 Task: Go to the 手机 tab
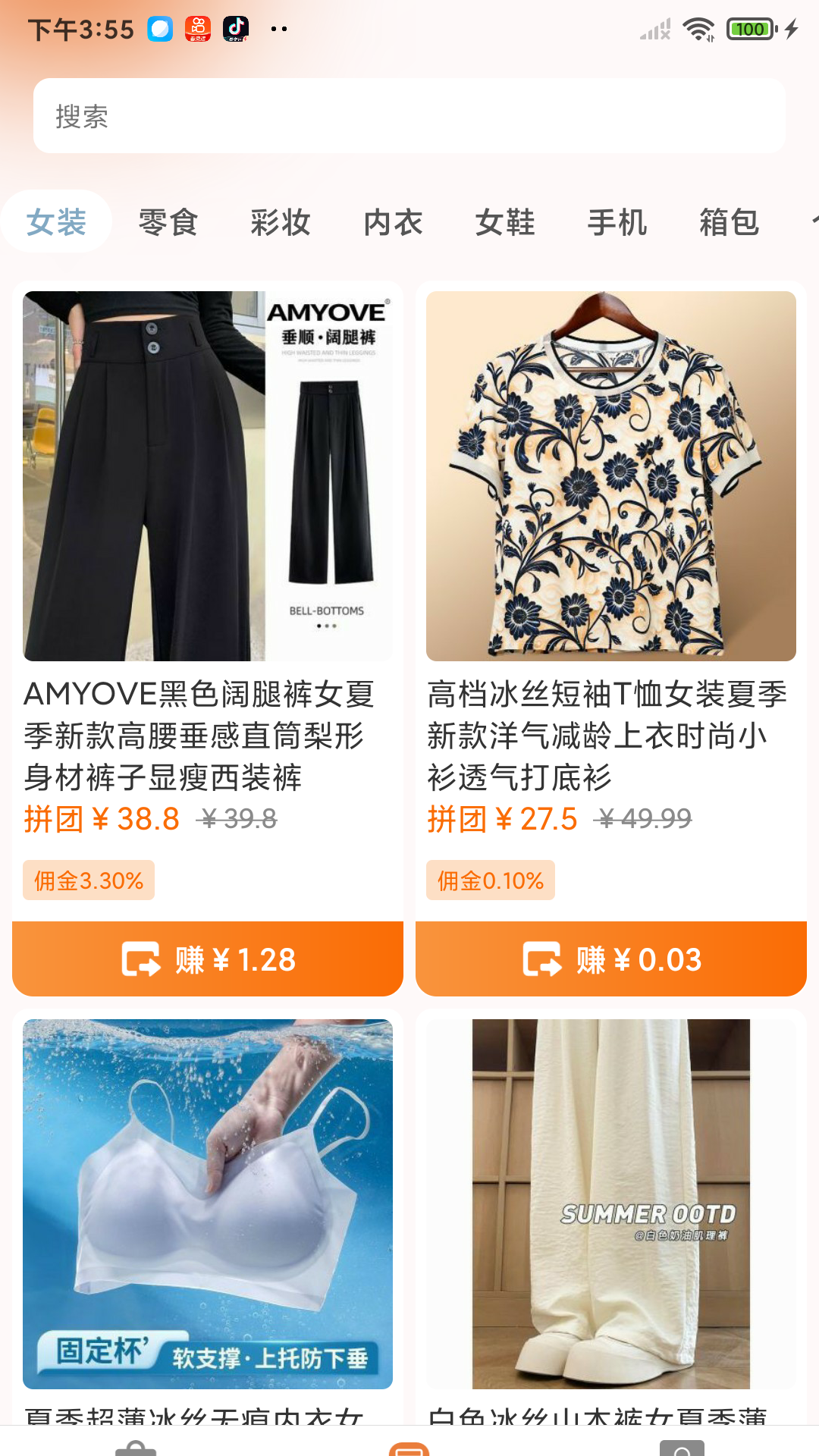(x=617, y=222)
